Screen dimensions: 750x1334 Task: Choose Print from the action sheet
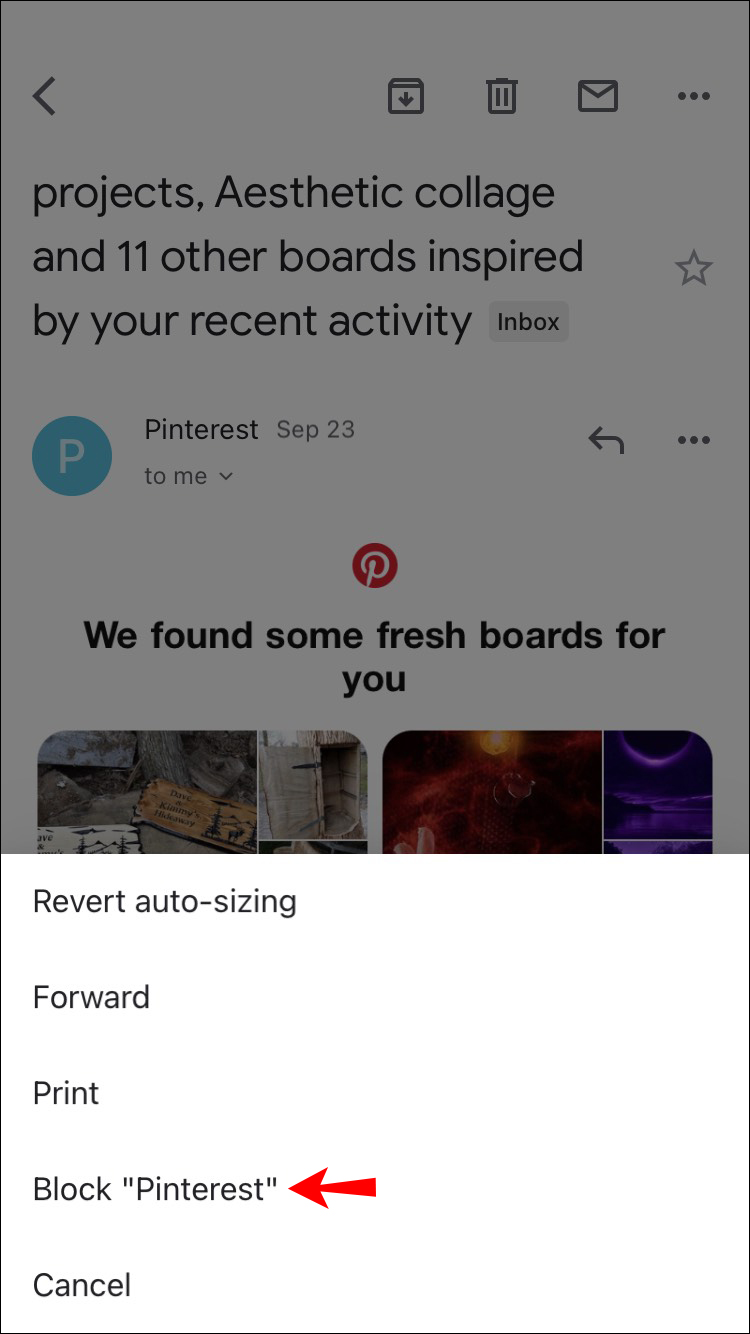(66, 1093)
